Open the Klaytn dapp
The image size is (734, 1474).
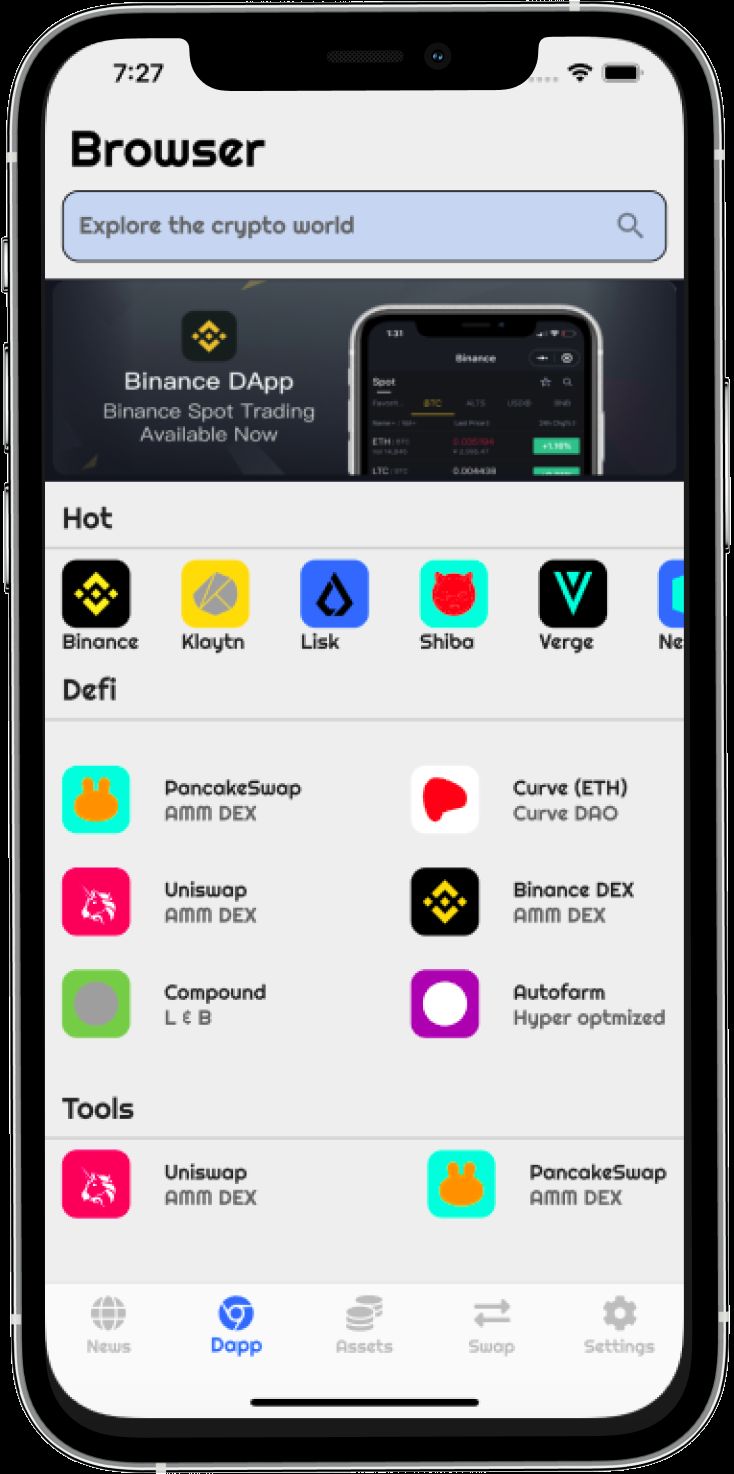click(x=215, y=606)
